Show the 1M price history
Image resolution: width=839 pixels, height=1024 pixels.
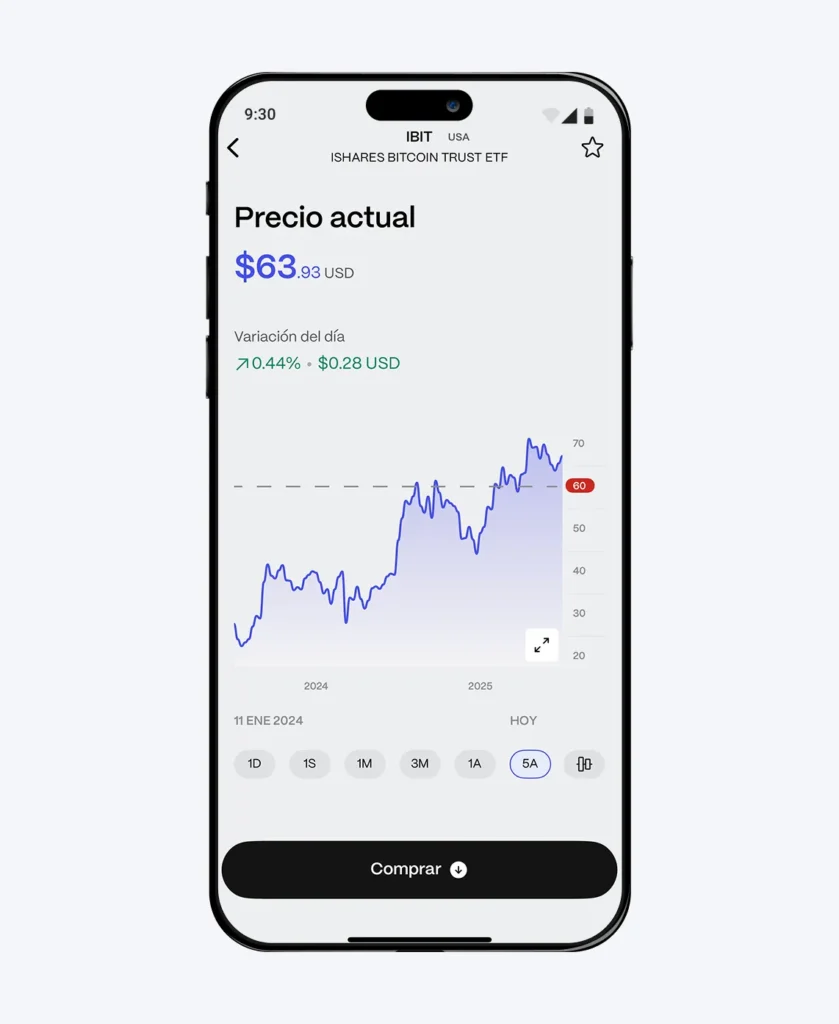[364, 764]
